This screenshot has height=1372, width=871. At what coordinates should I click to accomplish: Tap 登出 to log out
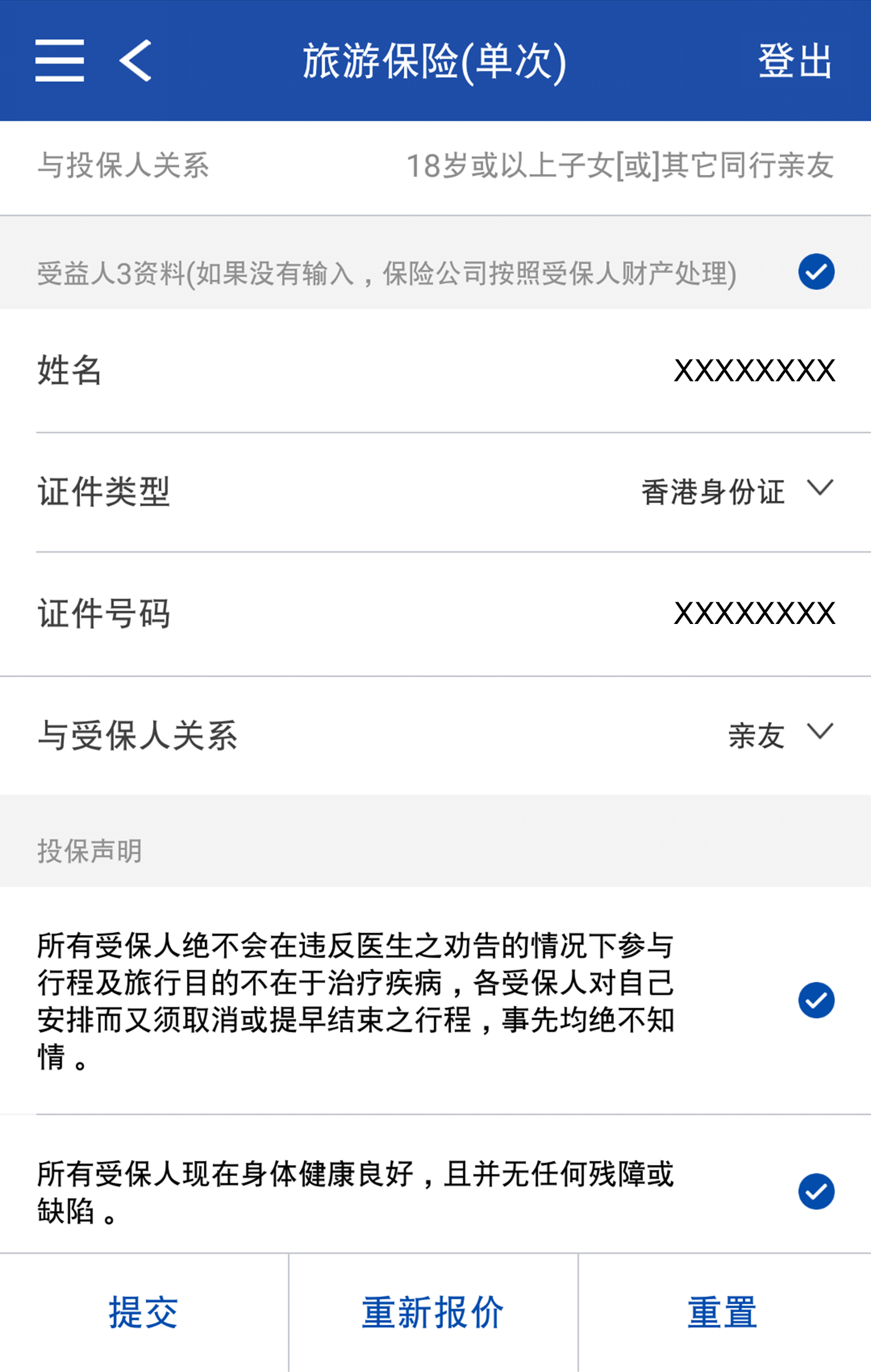tap(795, 61)
